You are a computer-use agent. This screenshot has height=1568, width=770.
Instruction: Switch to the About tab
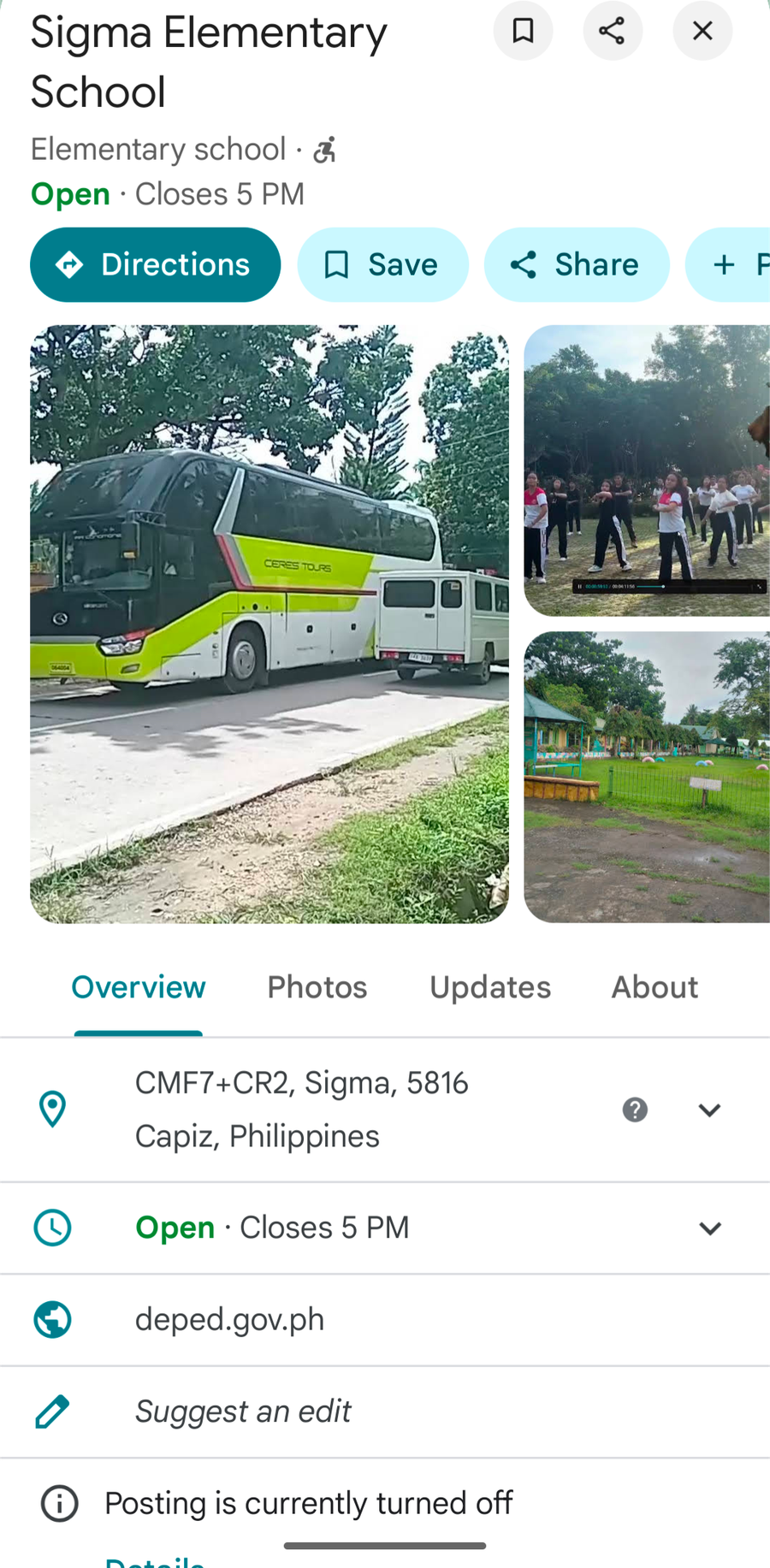pyautogui.click(x=654, y=987)
